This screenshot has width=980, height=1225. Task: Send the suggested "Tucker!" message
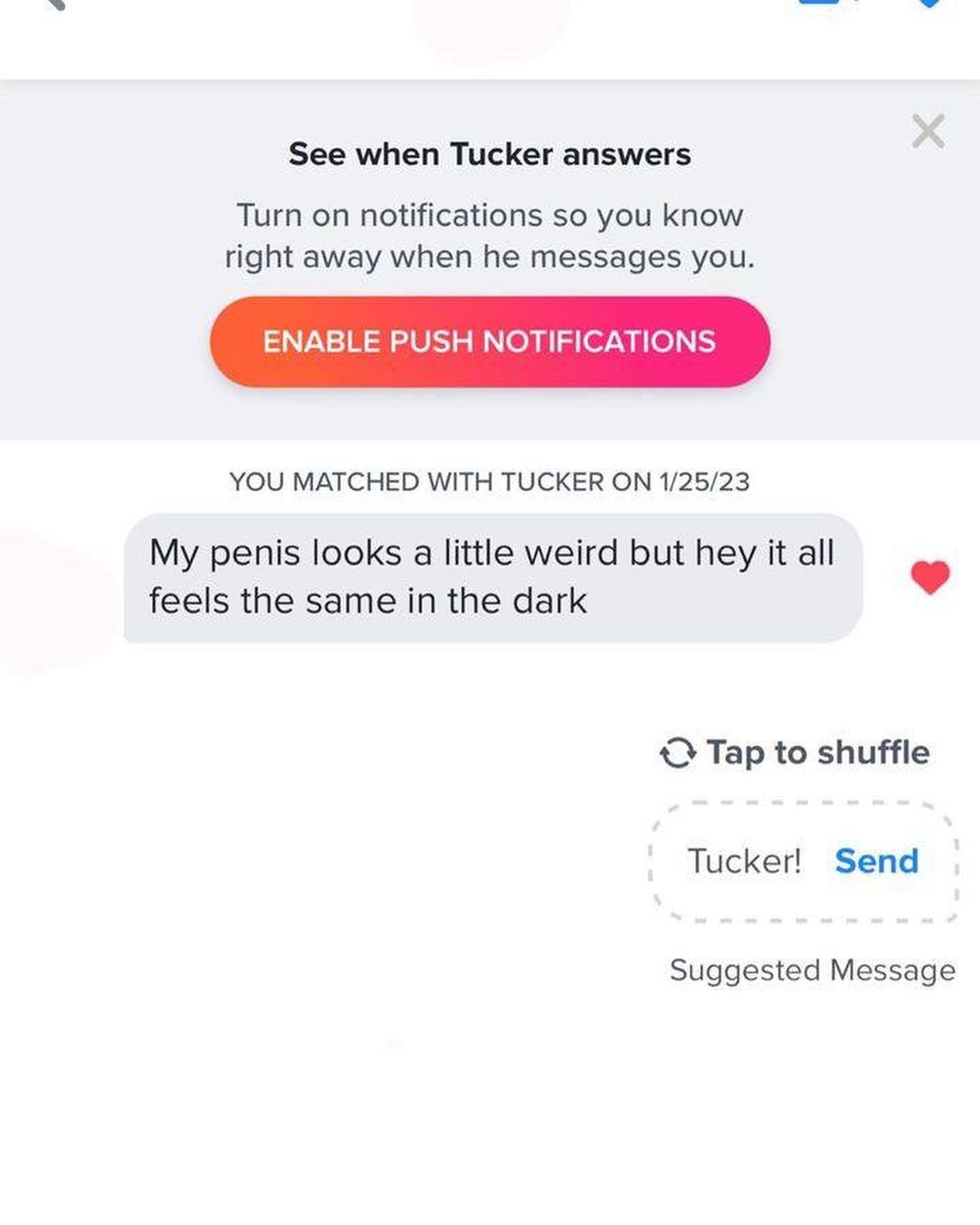pos(876,860)
